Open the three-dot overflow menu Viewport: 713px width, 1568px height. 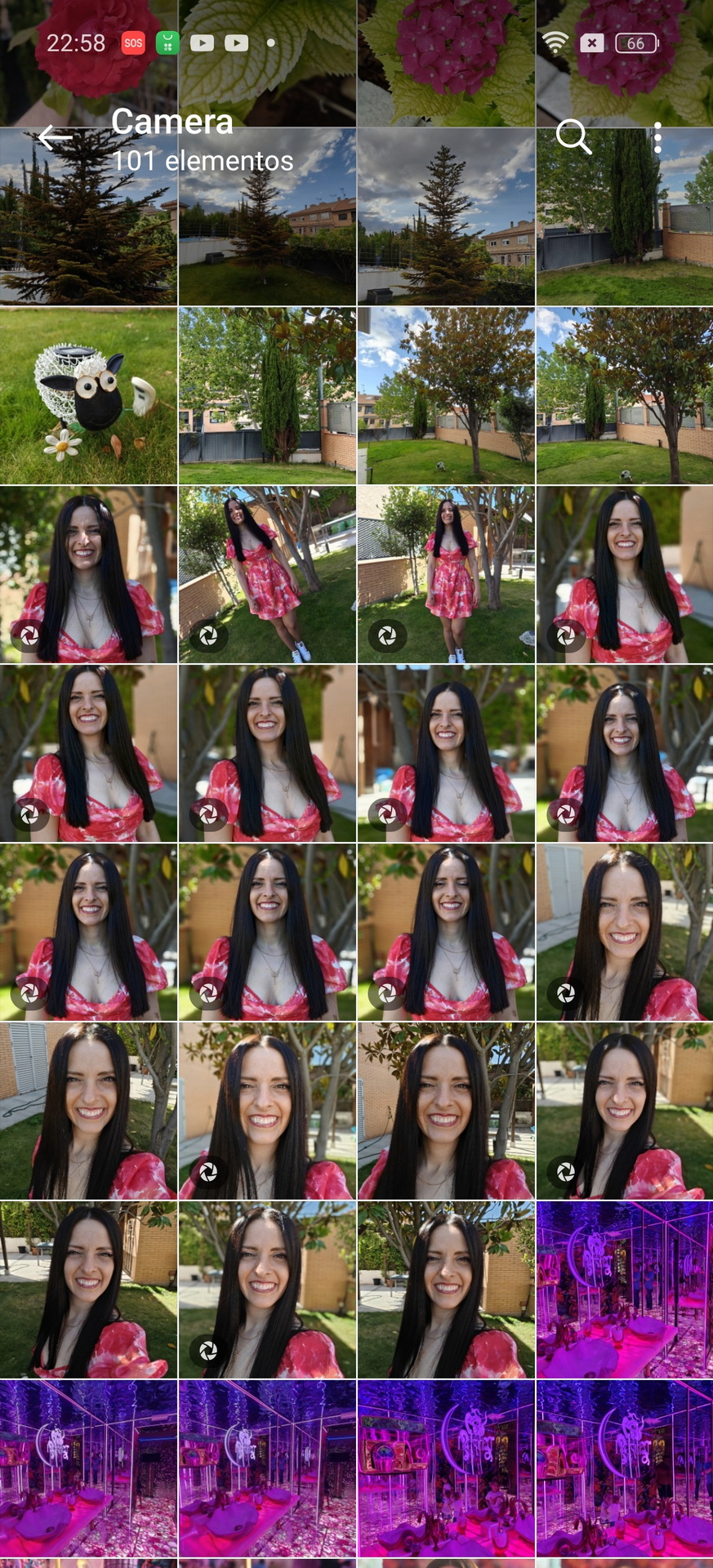pos(657,138)
